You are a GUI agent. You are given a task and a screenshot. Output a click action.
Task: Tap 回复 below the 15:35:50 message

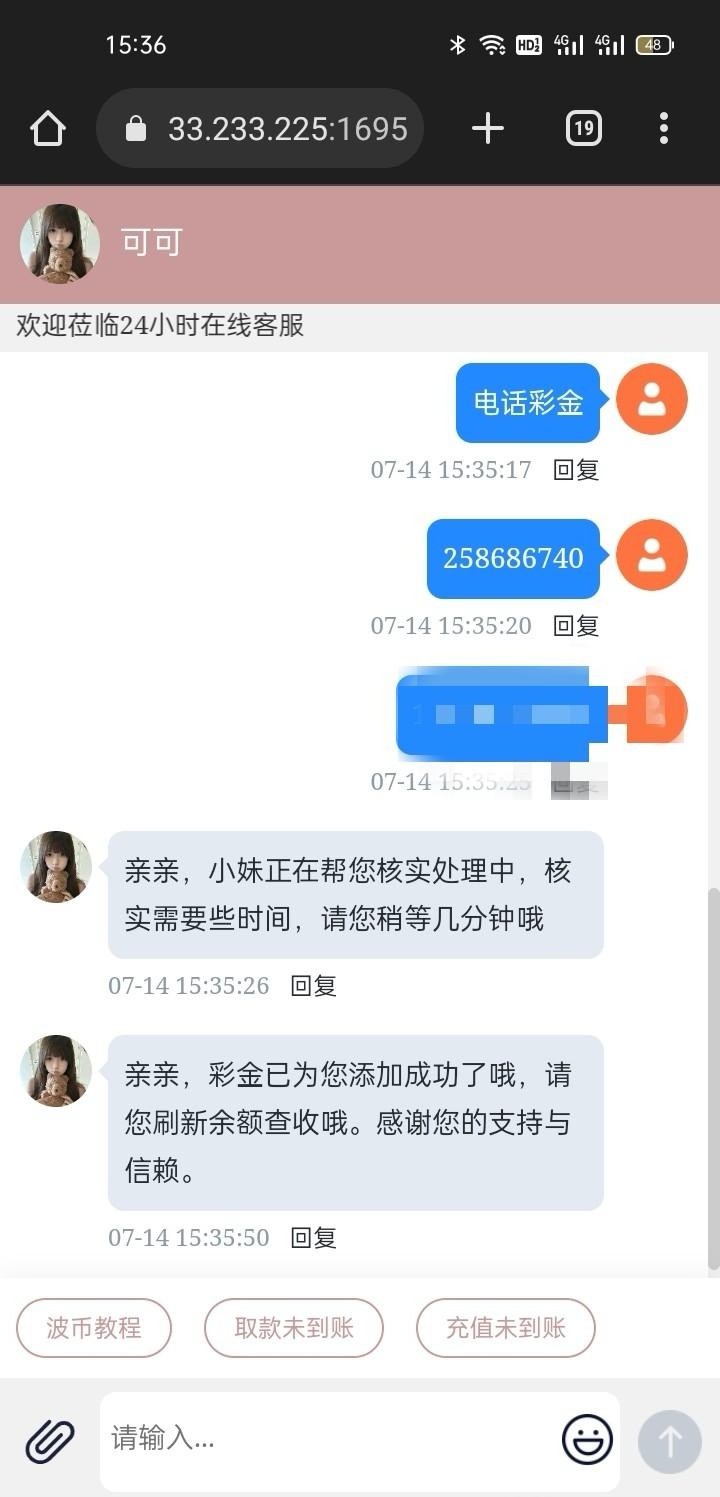click(311, 1238)
